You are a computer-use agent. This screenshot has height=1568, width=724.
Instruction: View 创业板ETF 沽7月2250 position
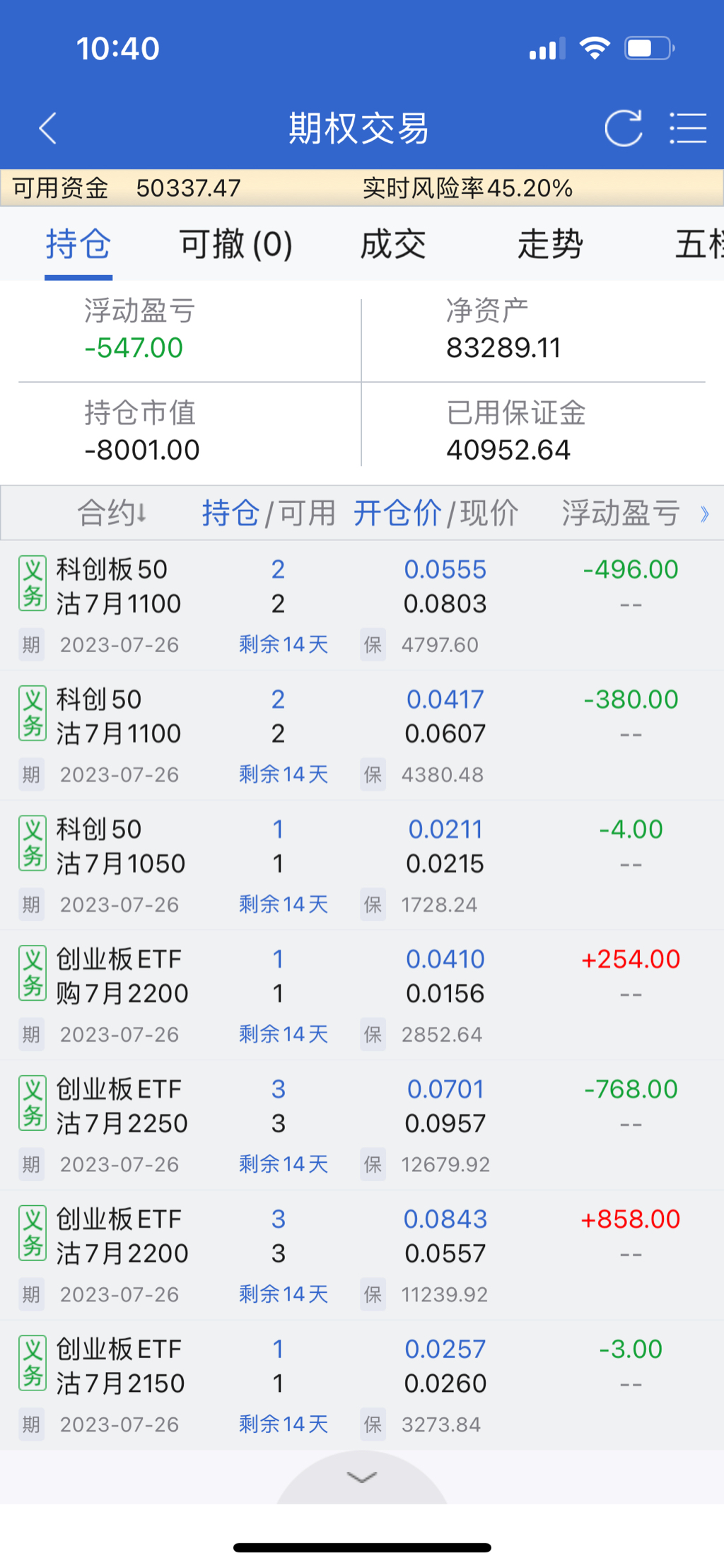[x=122, y=1106]
